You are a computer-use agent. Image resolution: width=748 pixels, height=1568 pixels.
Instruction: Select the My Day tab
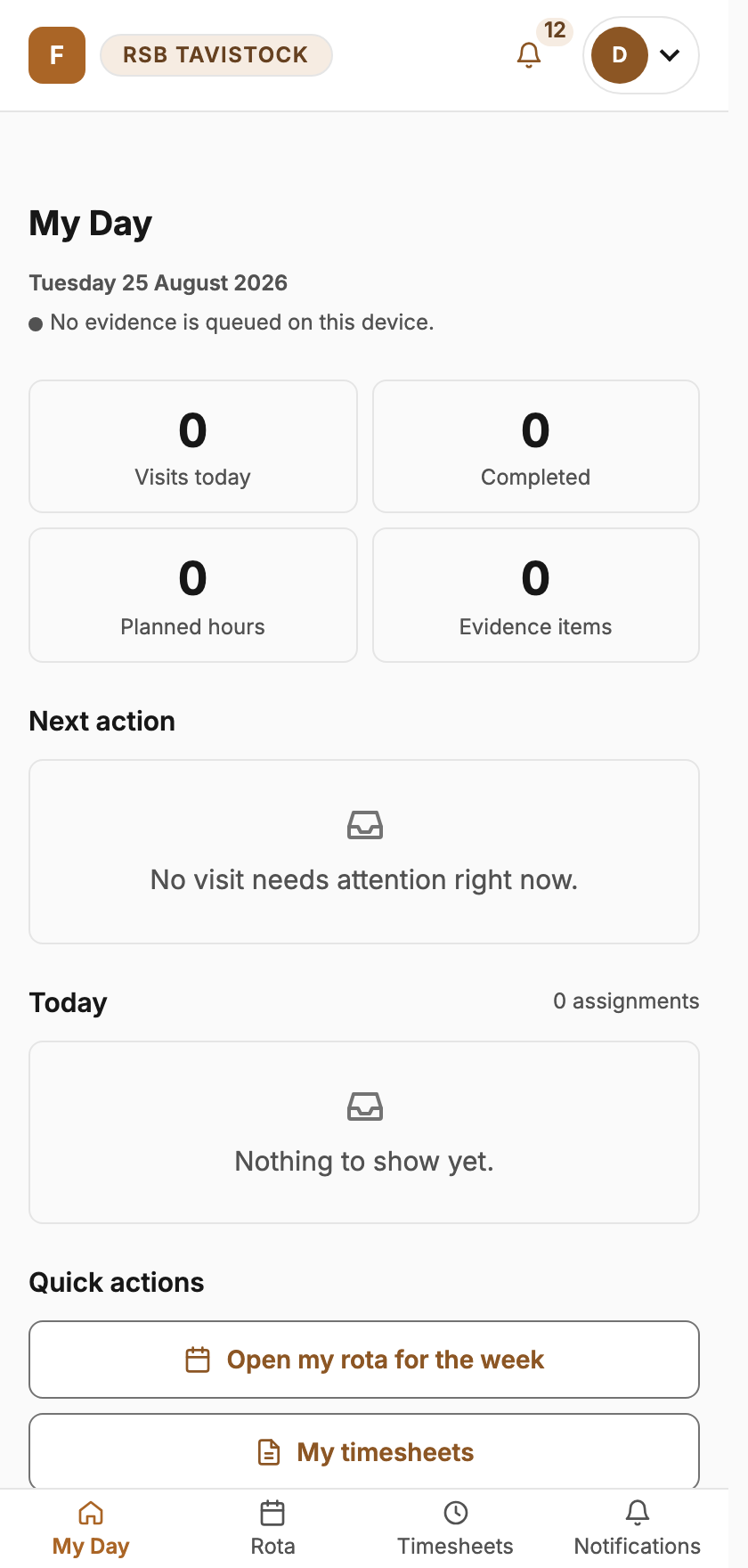click(x=91, y=1529)
